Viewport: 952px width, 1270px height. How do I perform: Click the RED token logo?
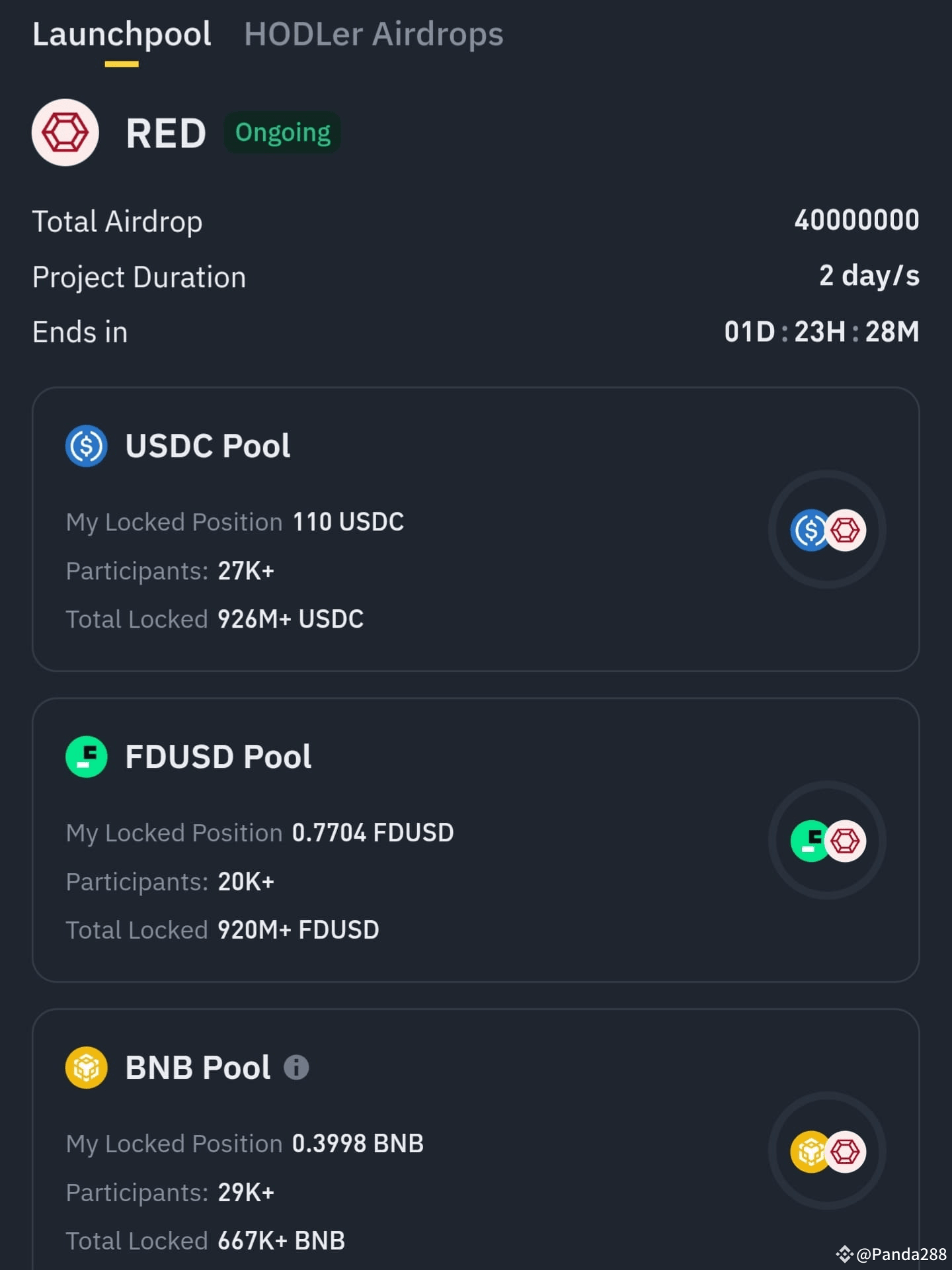(x=65, y=132)
